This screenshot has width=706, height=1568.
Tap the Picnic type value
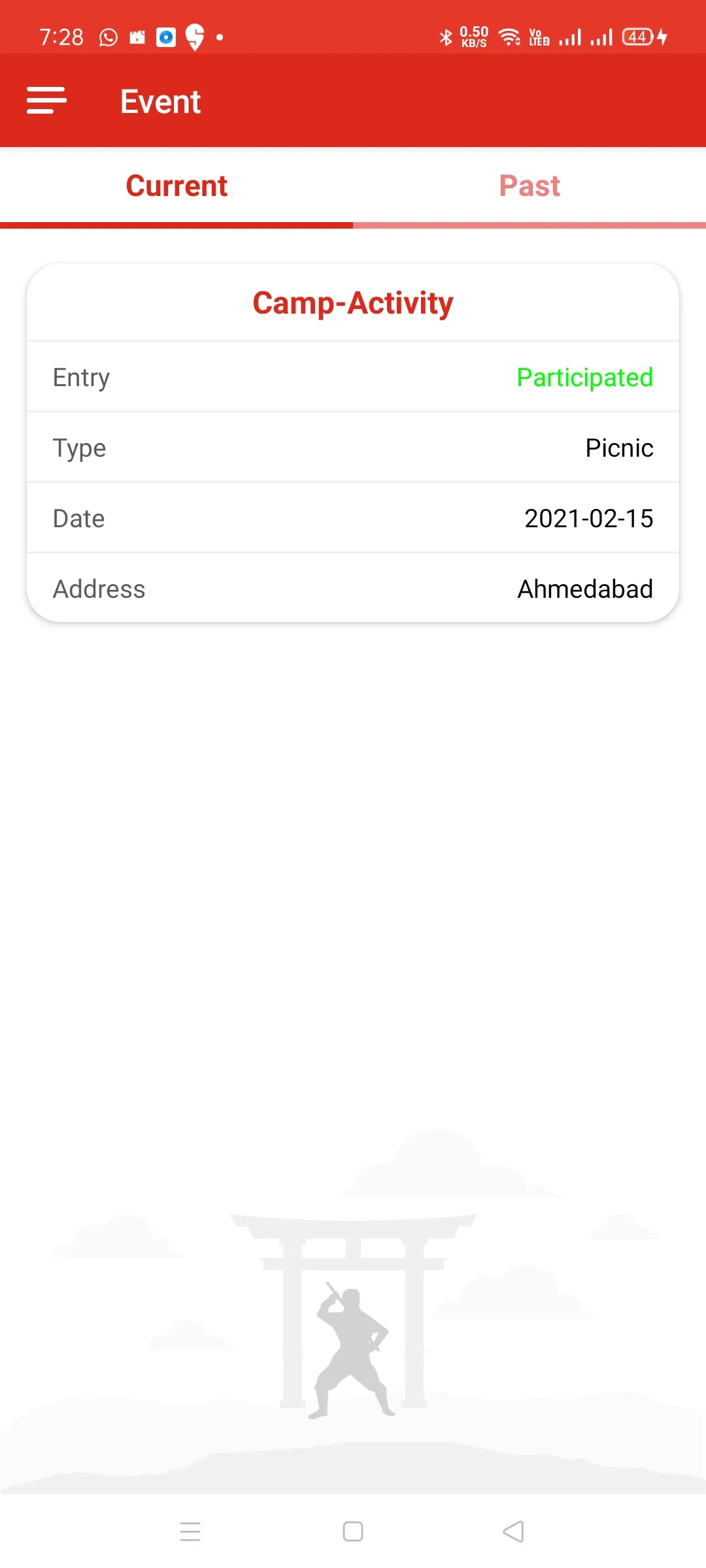pos(619,448)
